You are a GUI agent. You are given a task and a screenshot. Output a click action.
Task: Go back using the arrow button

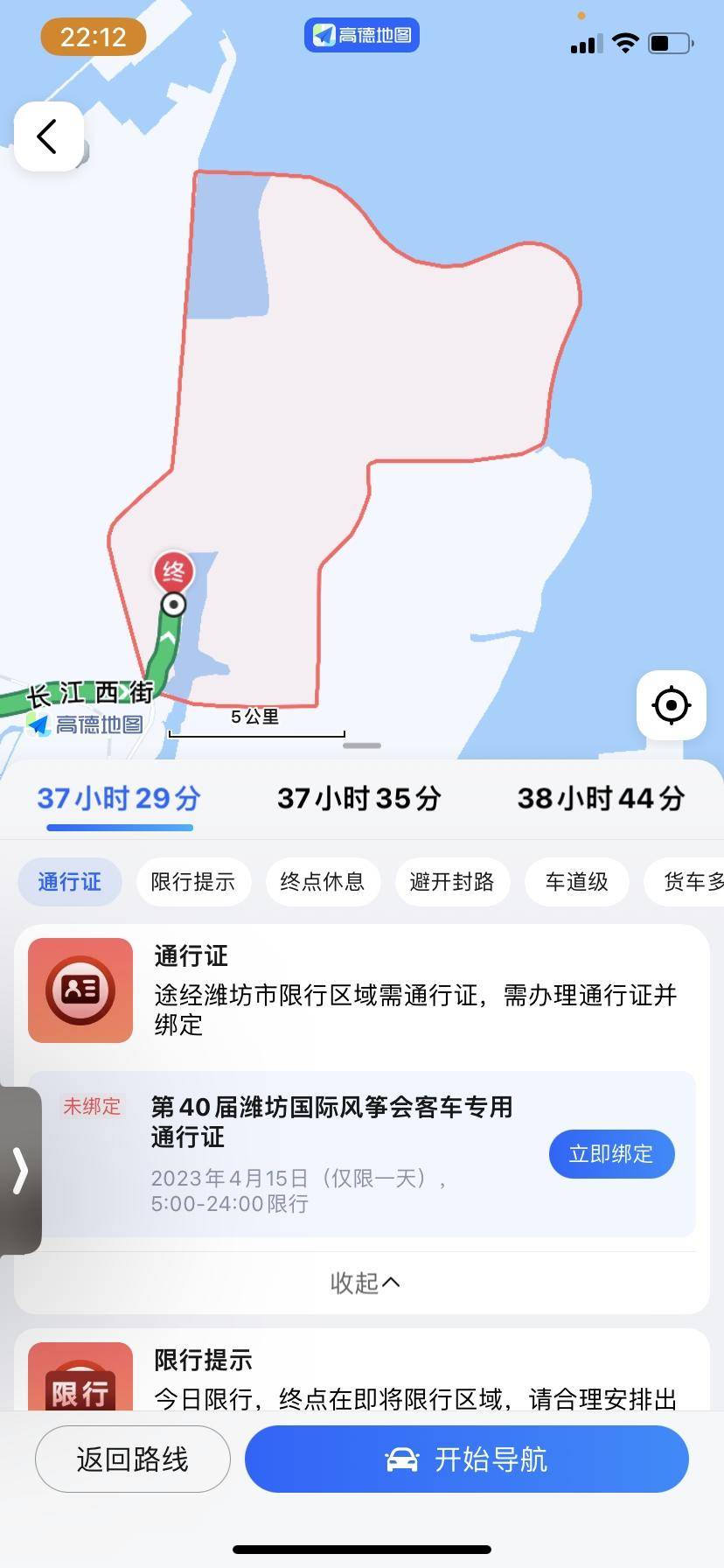click(x=48, y=136)
